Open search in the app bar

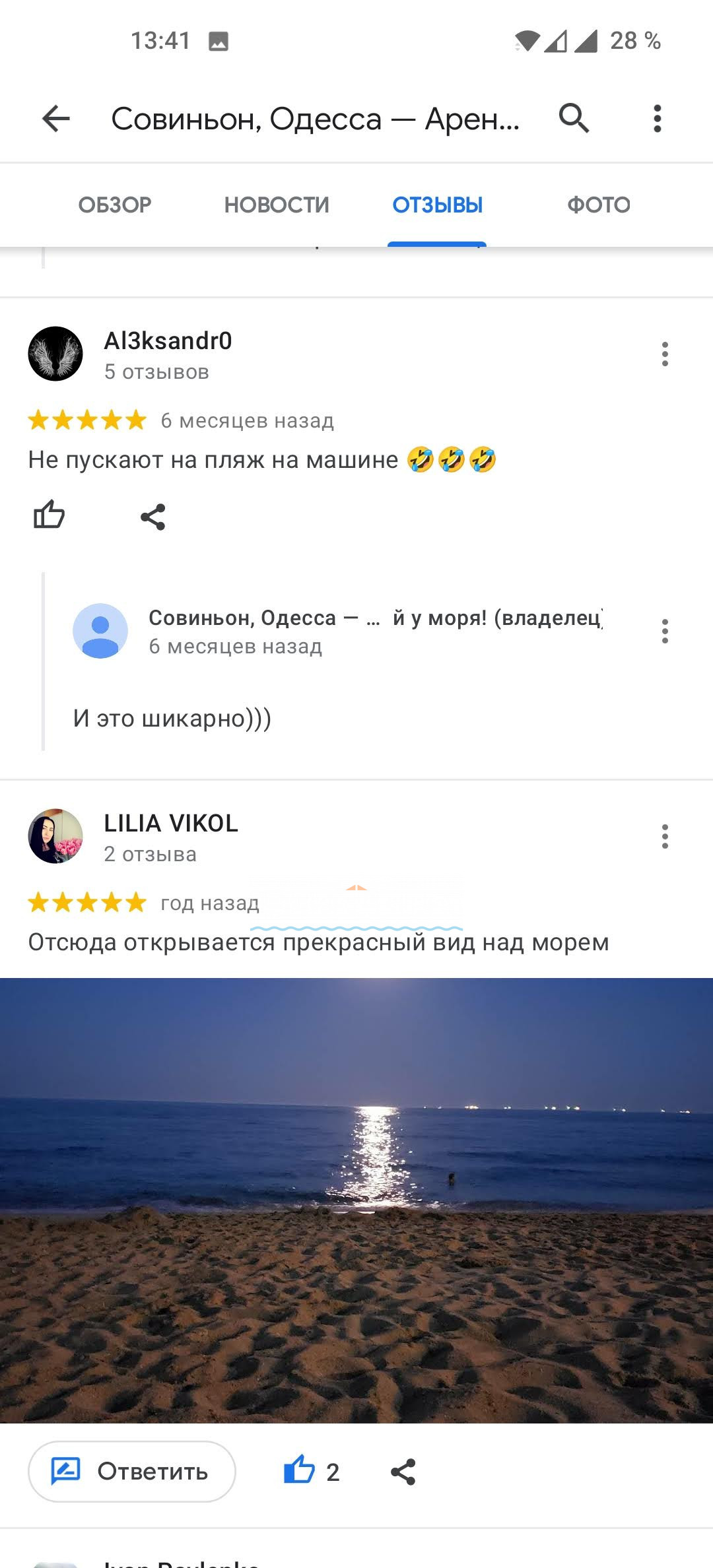click(x=574, y=119)
